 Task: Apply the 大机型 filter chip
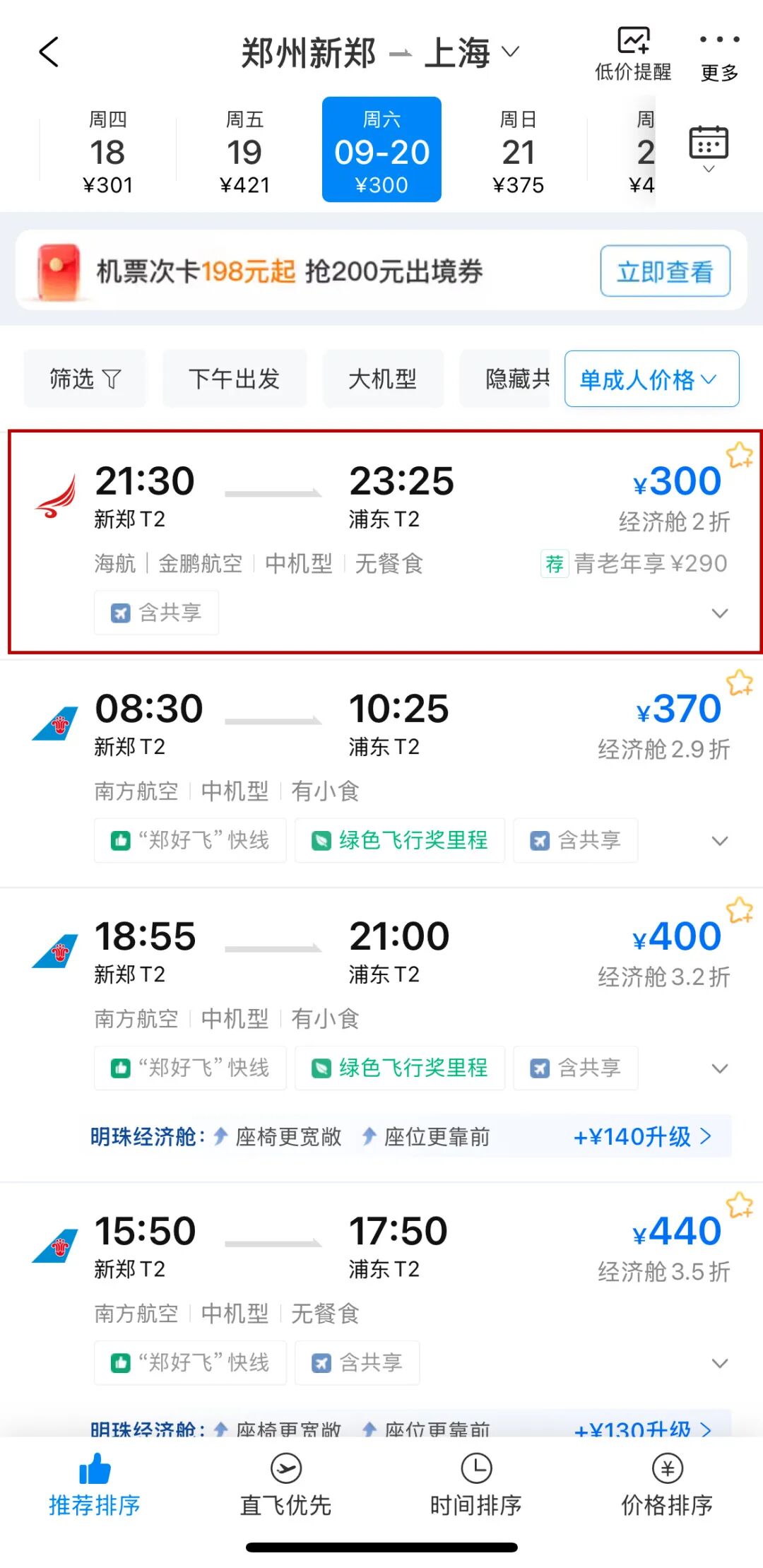(x=383, y=379)
